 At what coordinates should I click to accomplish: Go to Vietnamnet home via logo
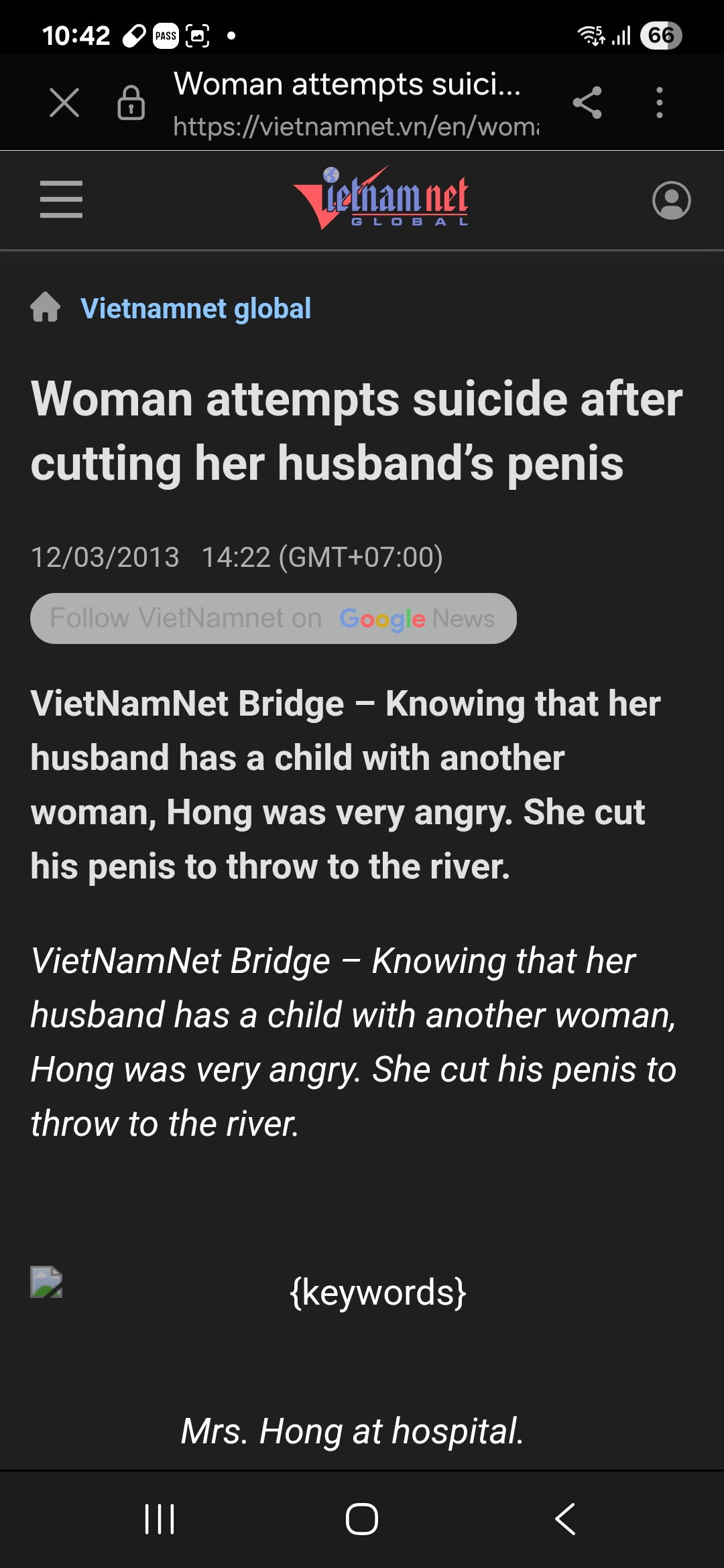coord(381,198)
